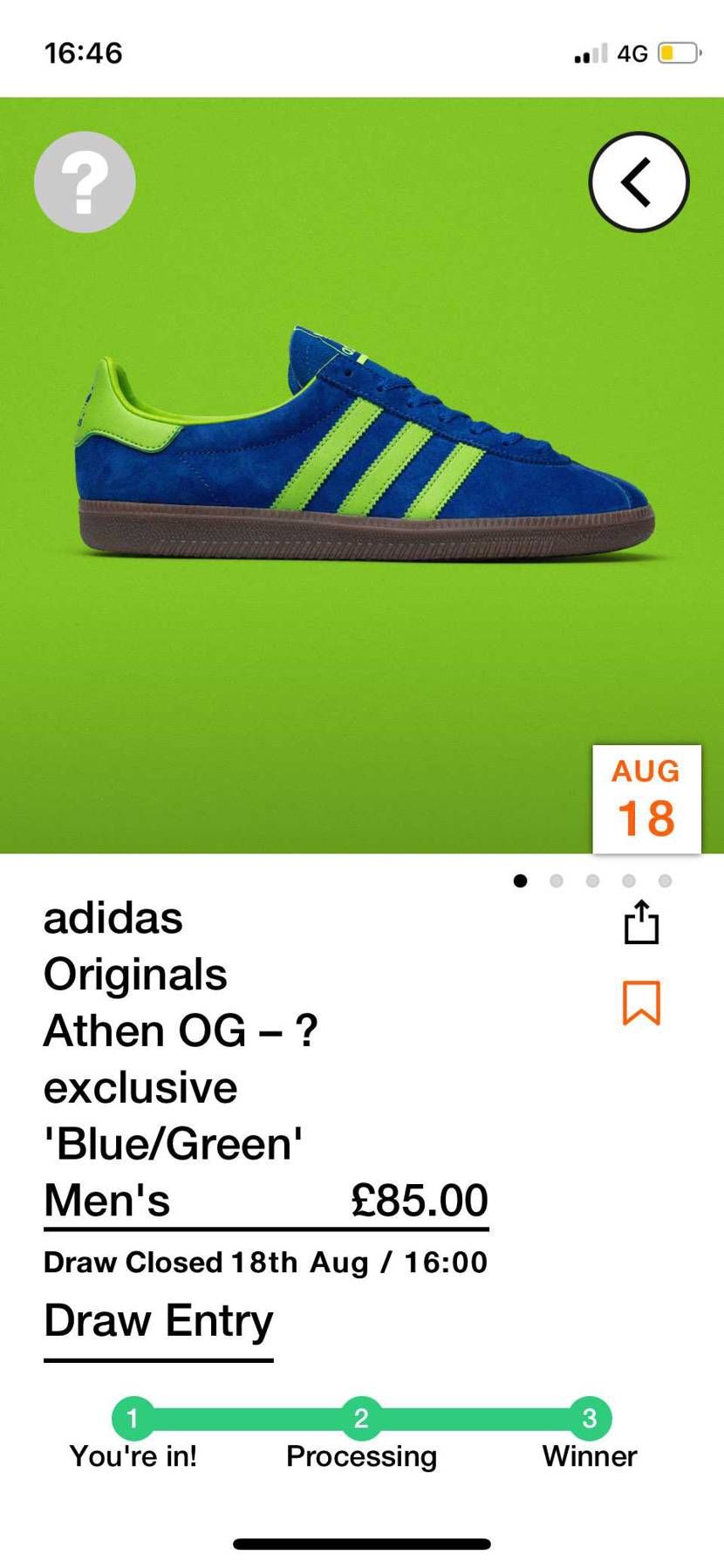The image size is (724, 1568).
Task: Bookmark the adidas Athen OG
Action: (641, 1003)
